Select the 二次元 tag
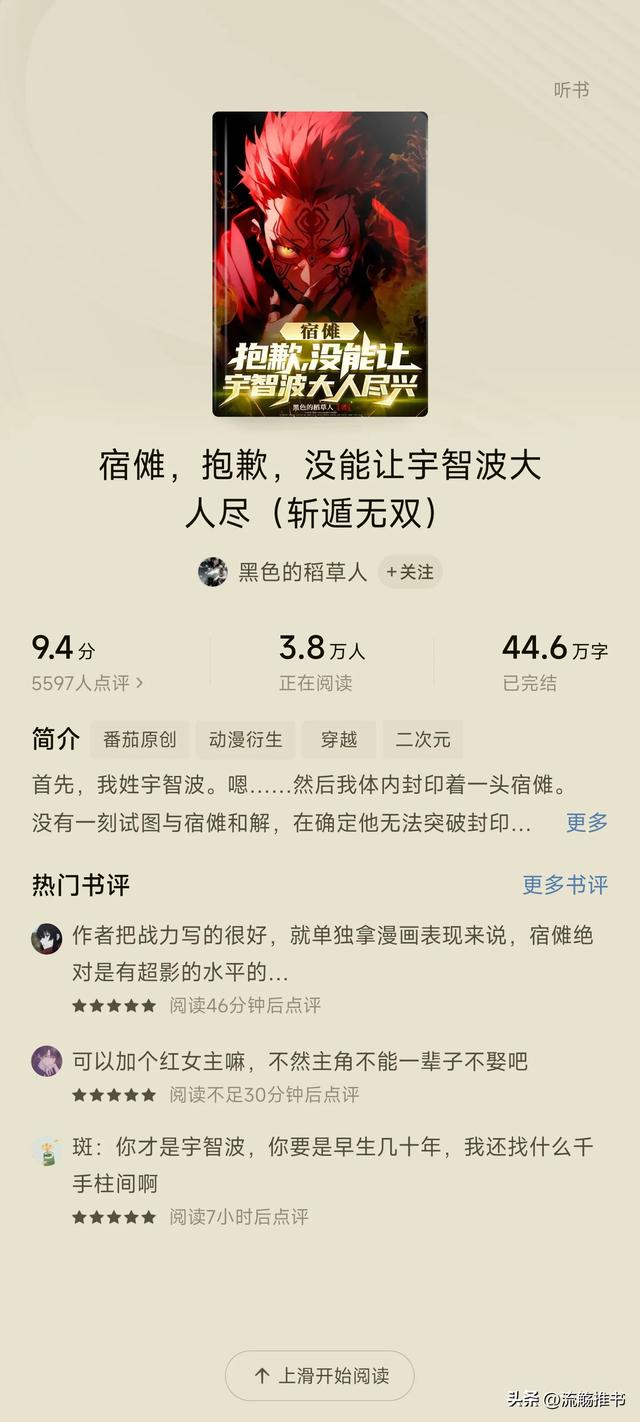This screenshot has height=1422, width=640. click(x=422, y=740)
